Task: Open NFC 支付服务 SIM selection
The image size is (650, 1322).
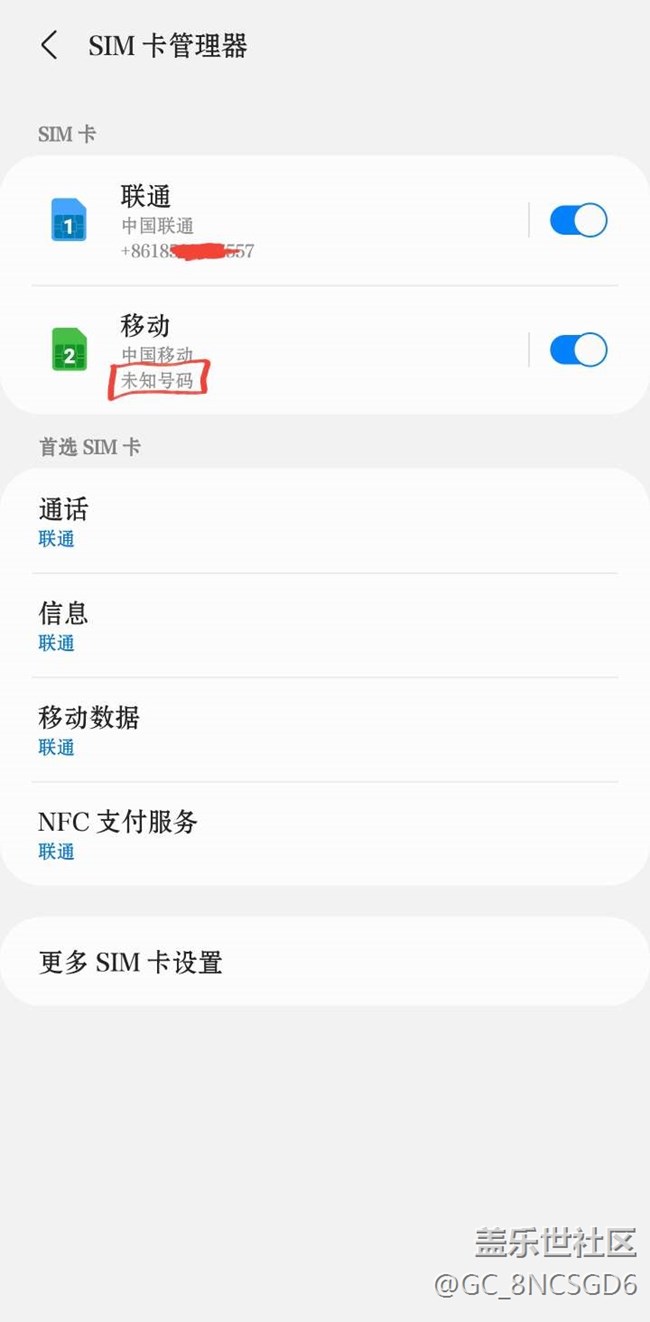Action: click(x=325, y=834)
